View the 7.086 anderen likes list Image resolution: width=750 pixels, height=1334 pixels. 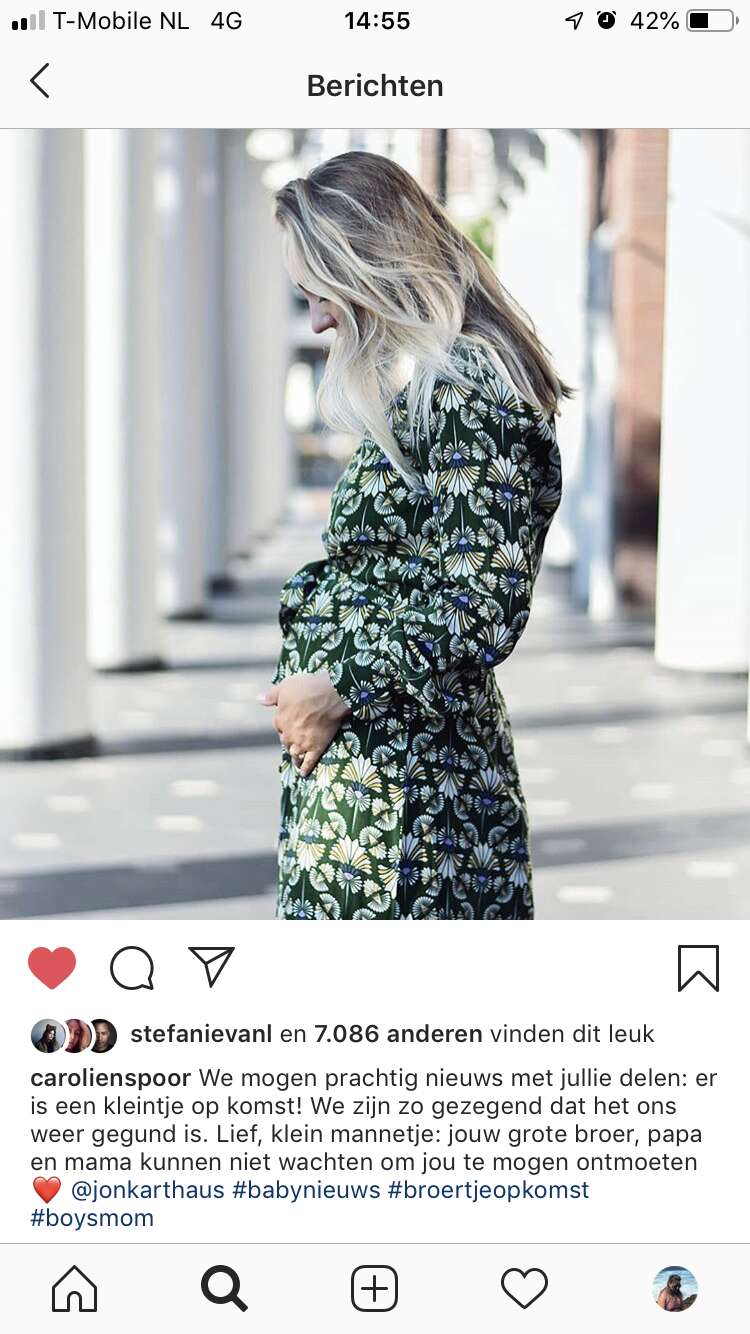click(x=398, y=1034)
